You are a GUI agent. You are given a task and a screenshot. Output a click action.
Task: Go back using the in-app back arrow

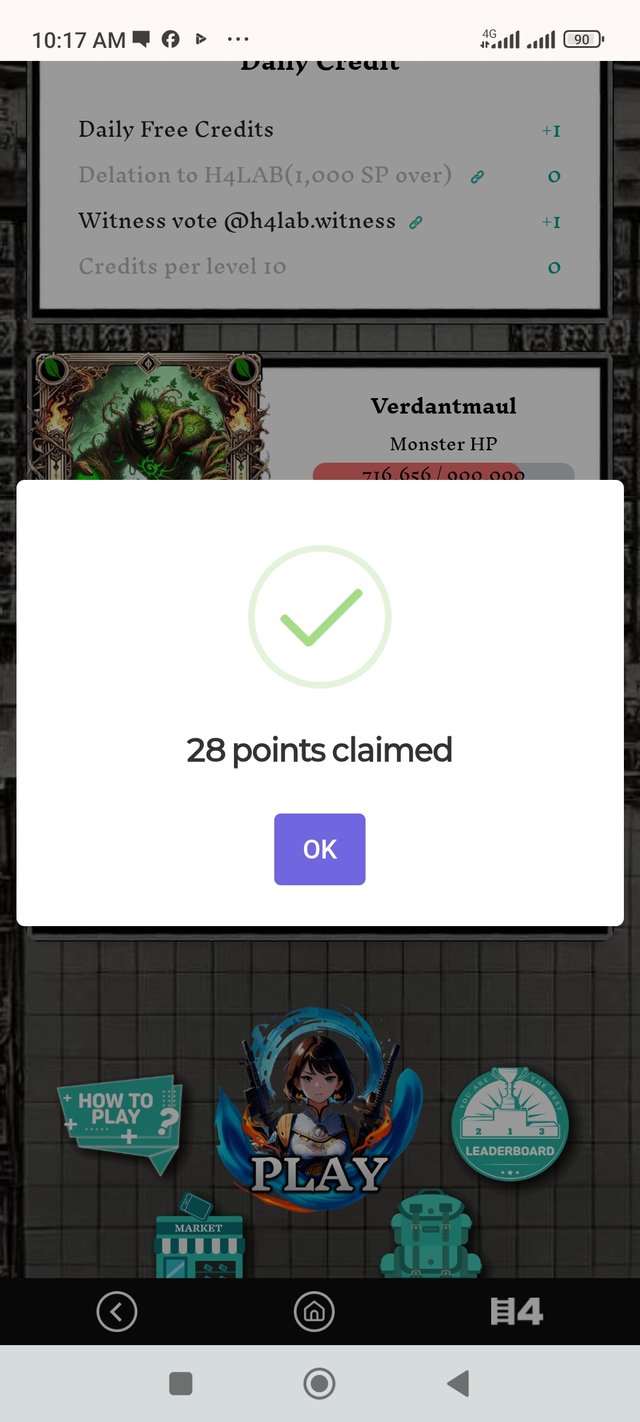coord(116,1311)
